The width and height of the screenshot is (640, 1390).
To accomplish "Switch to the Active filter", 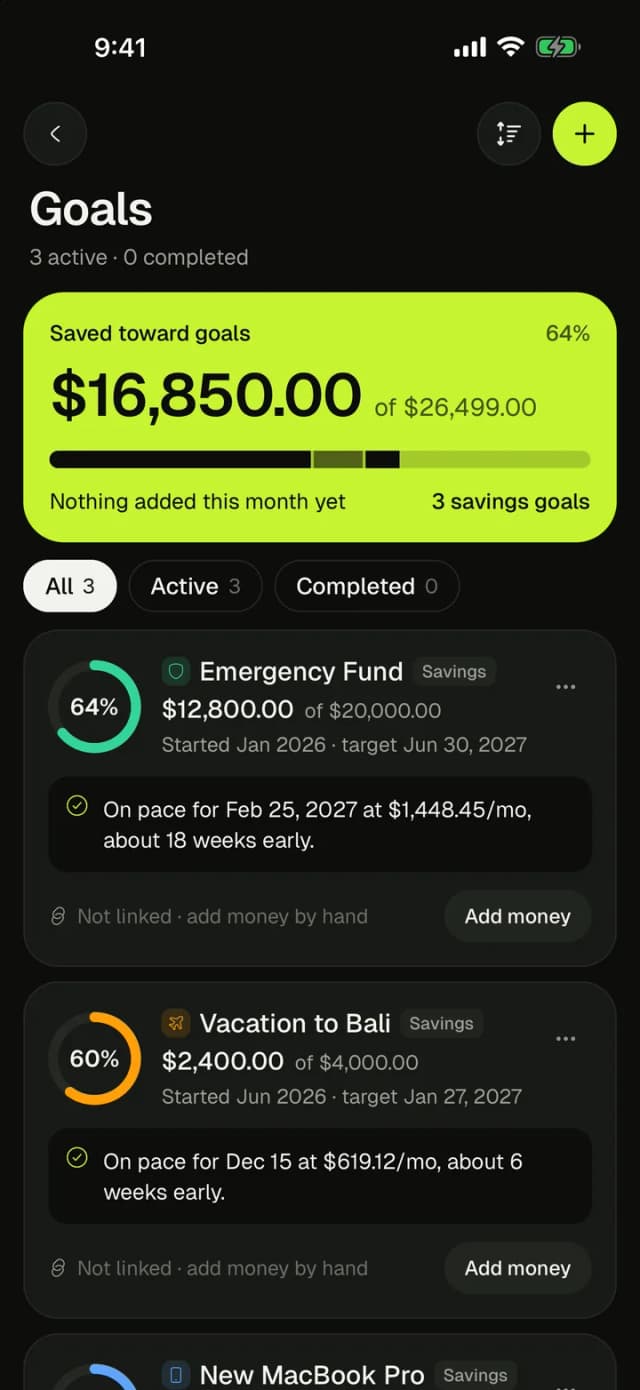I will click(195, 586).
